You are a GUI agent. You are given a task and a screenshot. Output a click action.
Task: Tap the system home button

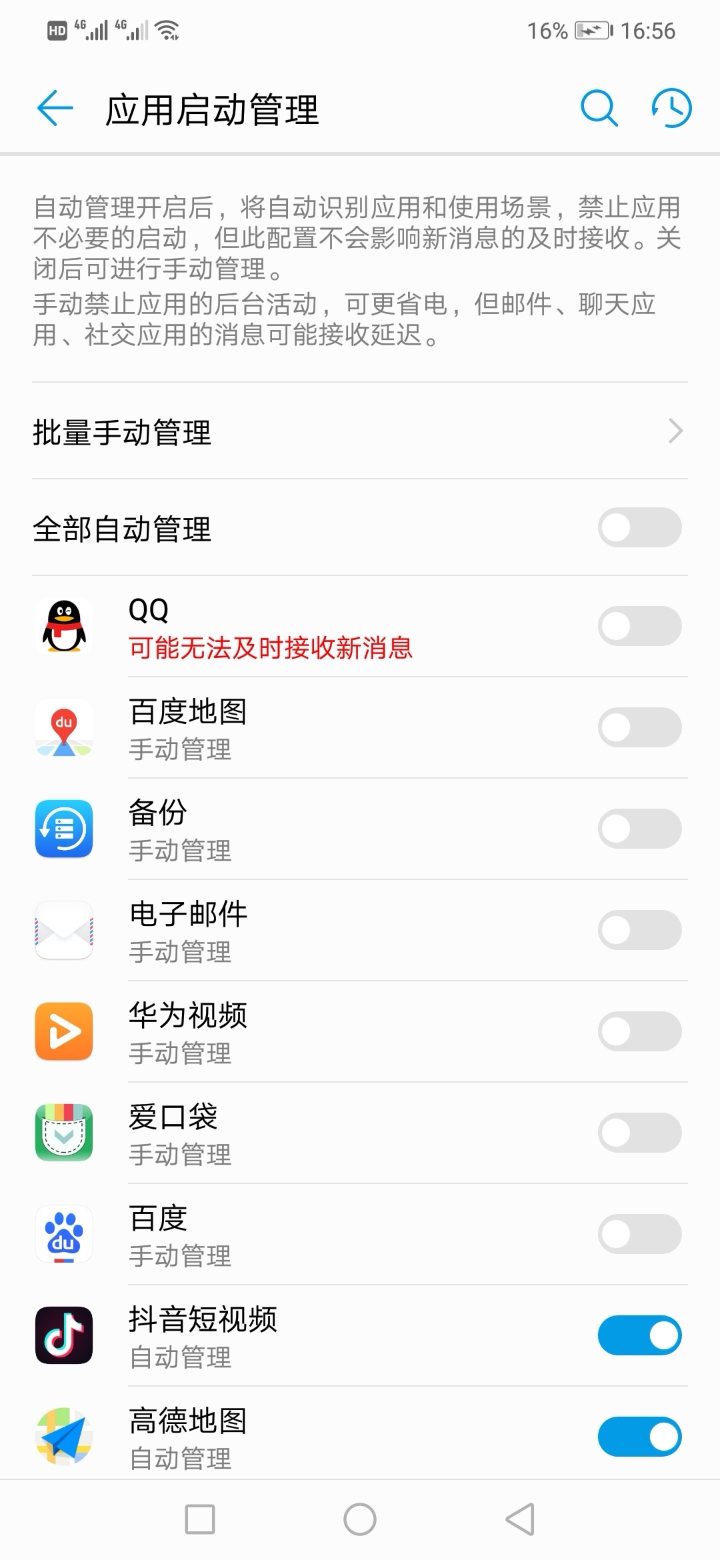(360, 1520)
